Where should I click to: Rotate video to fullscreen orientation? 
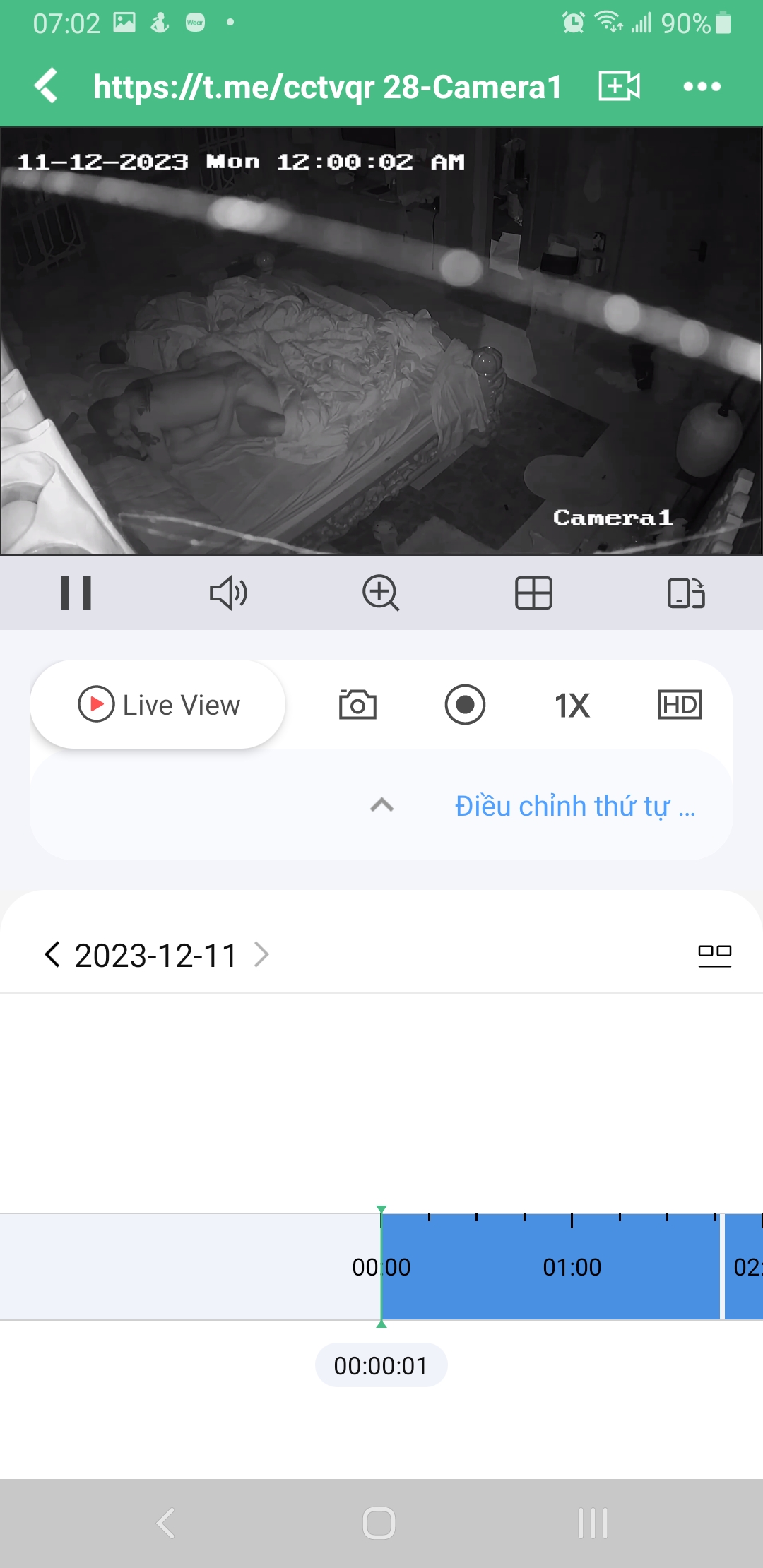686,593
